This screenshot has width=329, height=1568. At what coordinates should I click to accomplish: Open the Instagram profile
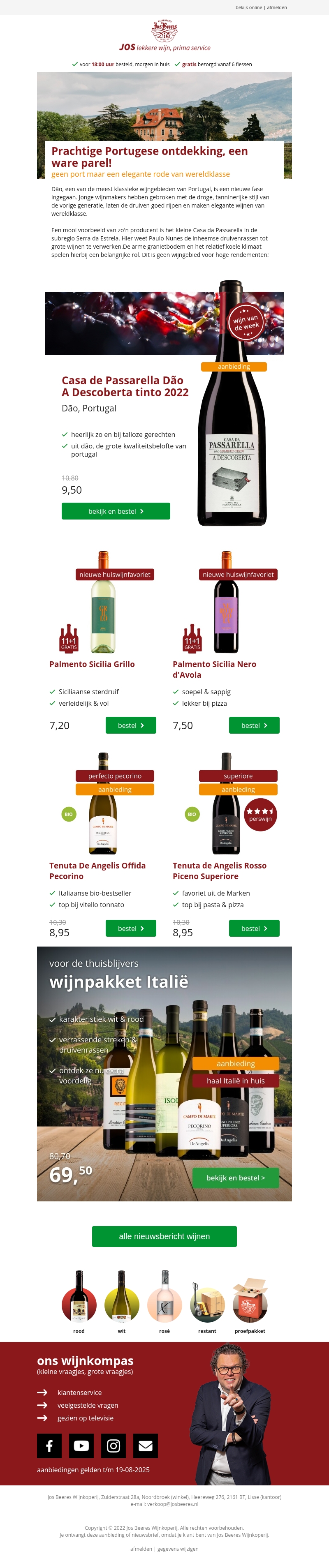[x=114, y=1446]
